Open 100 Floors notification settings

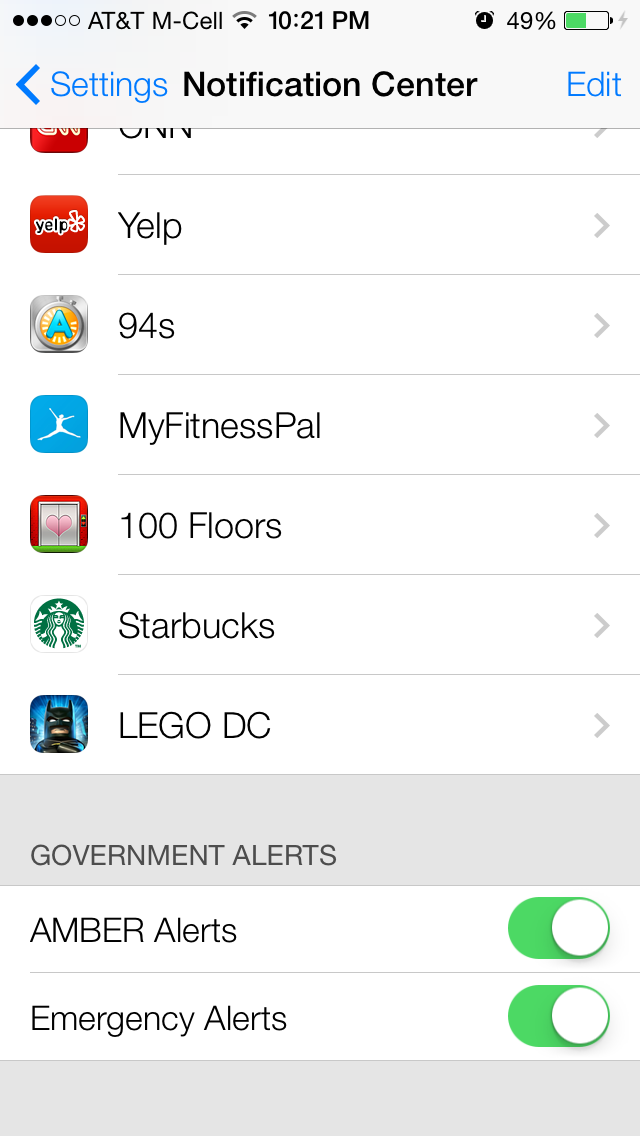click(x=320, y=526)
